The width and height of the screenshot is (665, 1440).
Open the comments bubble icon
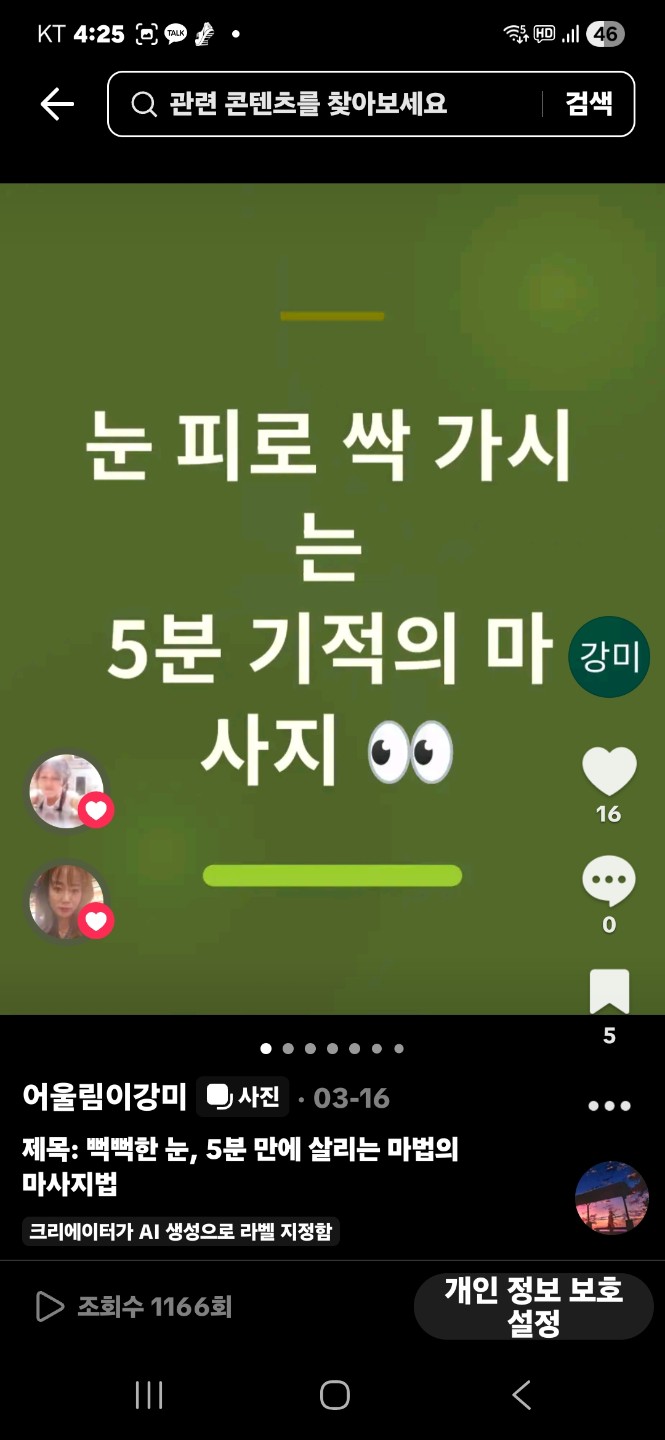609,881
